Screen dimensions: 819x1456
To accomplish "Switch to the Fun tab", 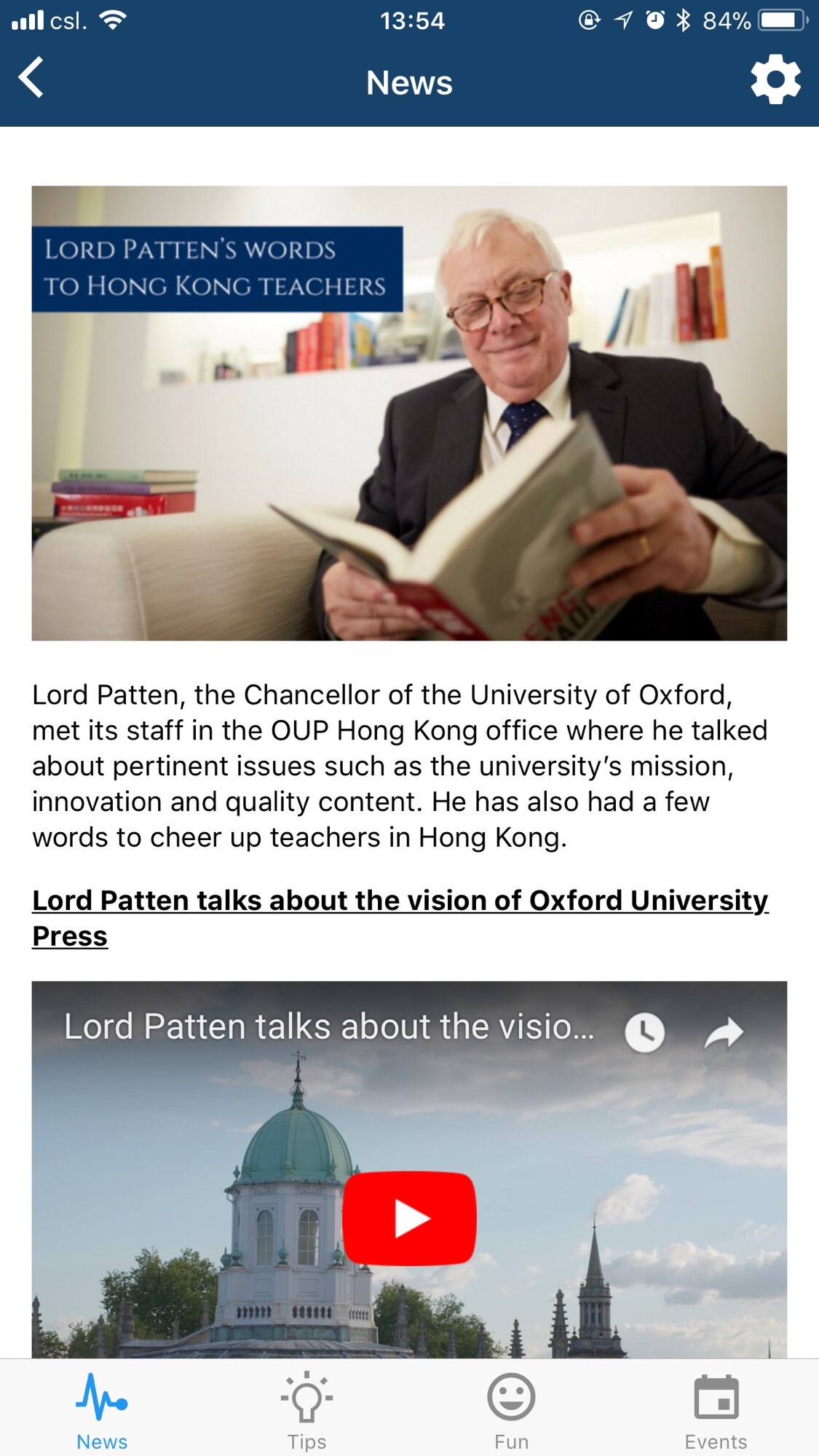I will [511, 1410].
